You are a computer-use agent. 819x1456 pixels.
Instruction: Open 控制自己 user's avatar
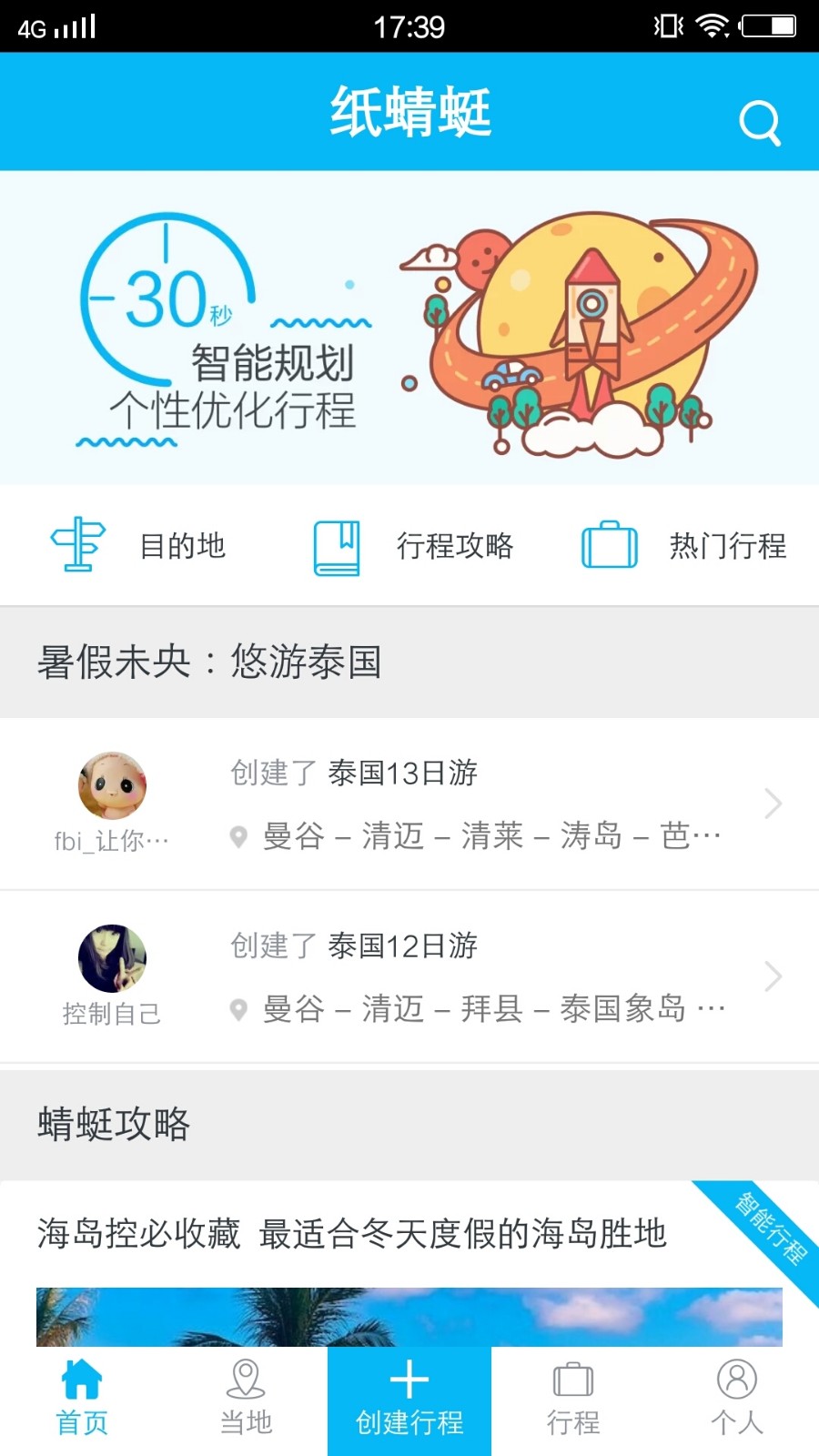(111, 957)
